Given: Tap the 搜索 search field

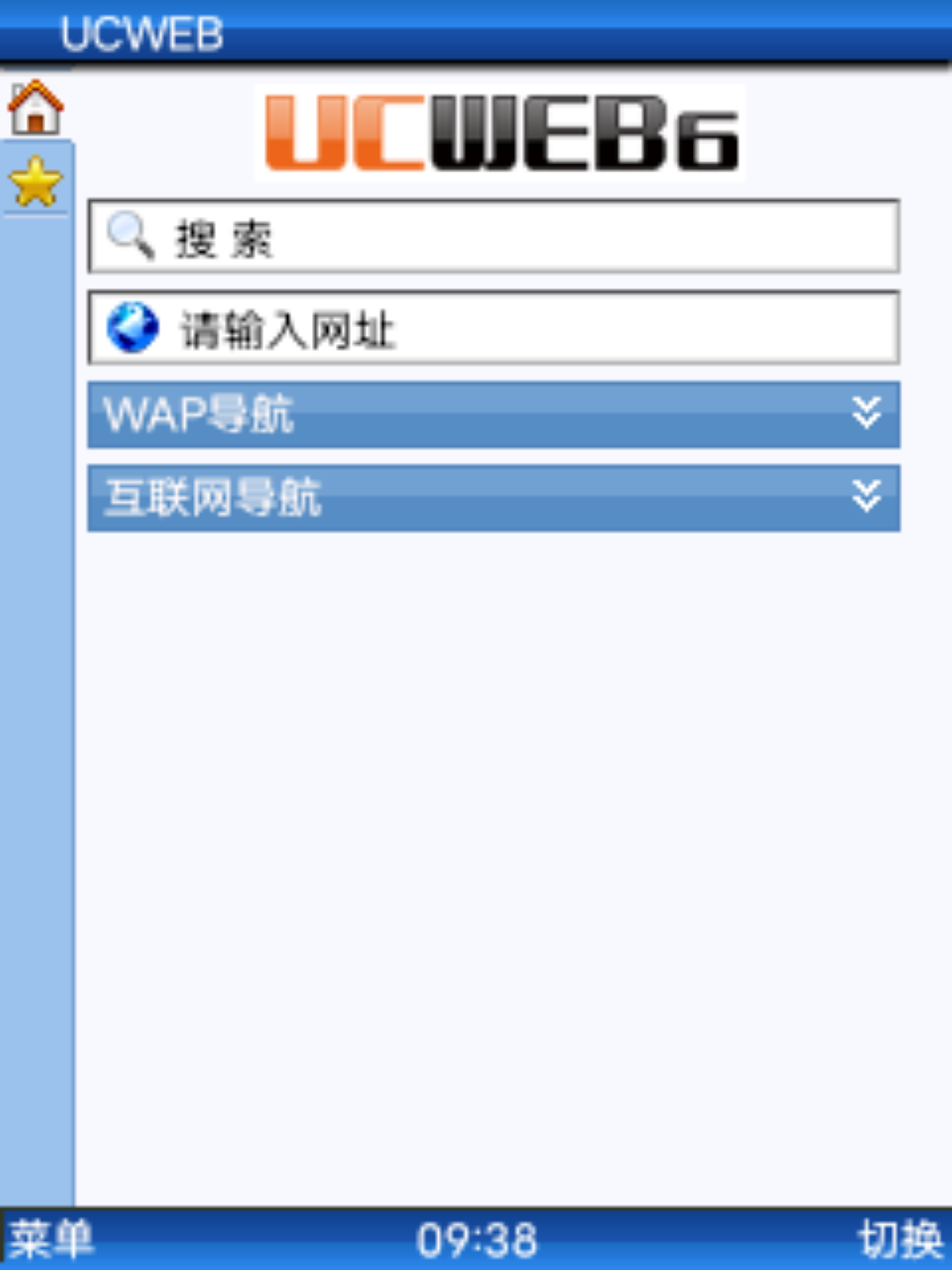Looking at the screenshot, I should click(x=494, y=237).
